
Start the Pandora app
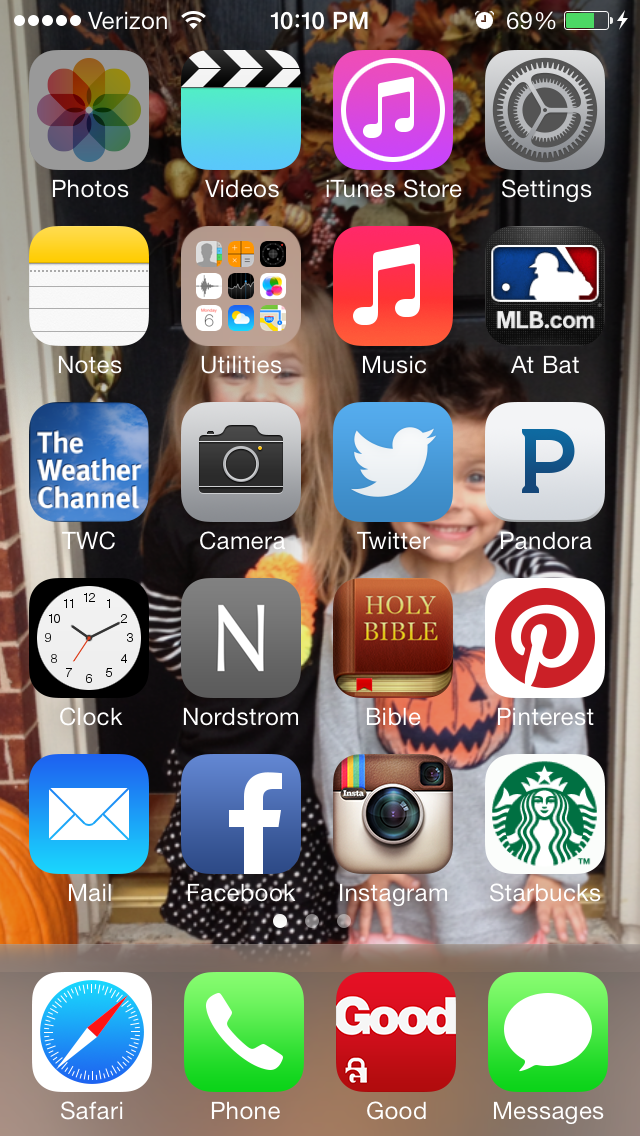tap(545, 462)
